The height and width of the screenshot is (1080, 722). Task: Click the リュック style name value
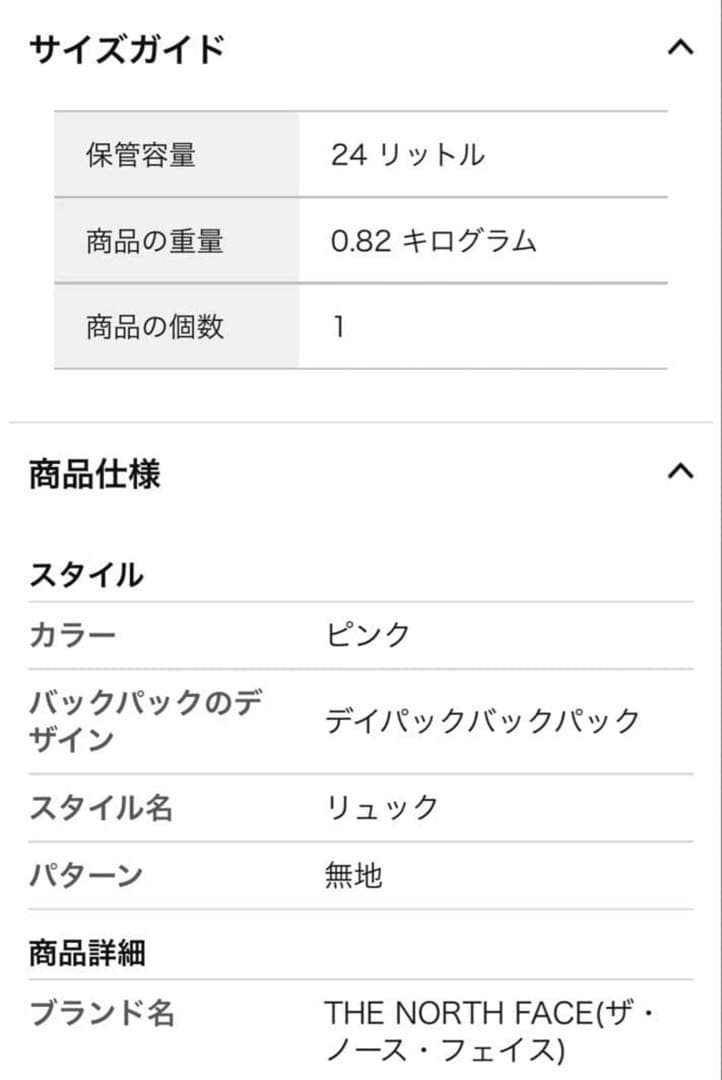coord(380,808)
